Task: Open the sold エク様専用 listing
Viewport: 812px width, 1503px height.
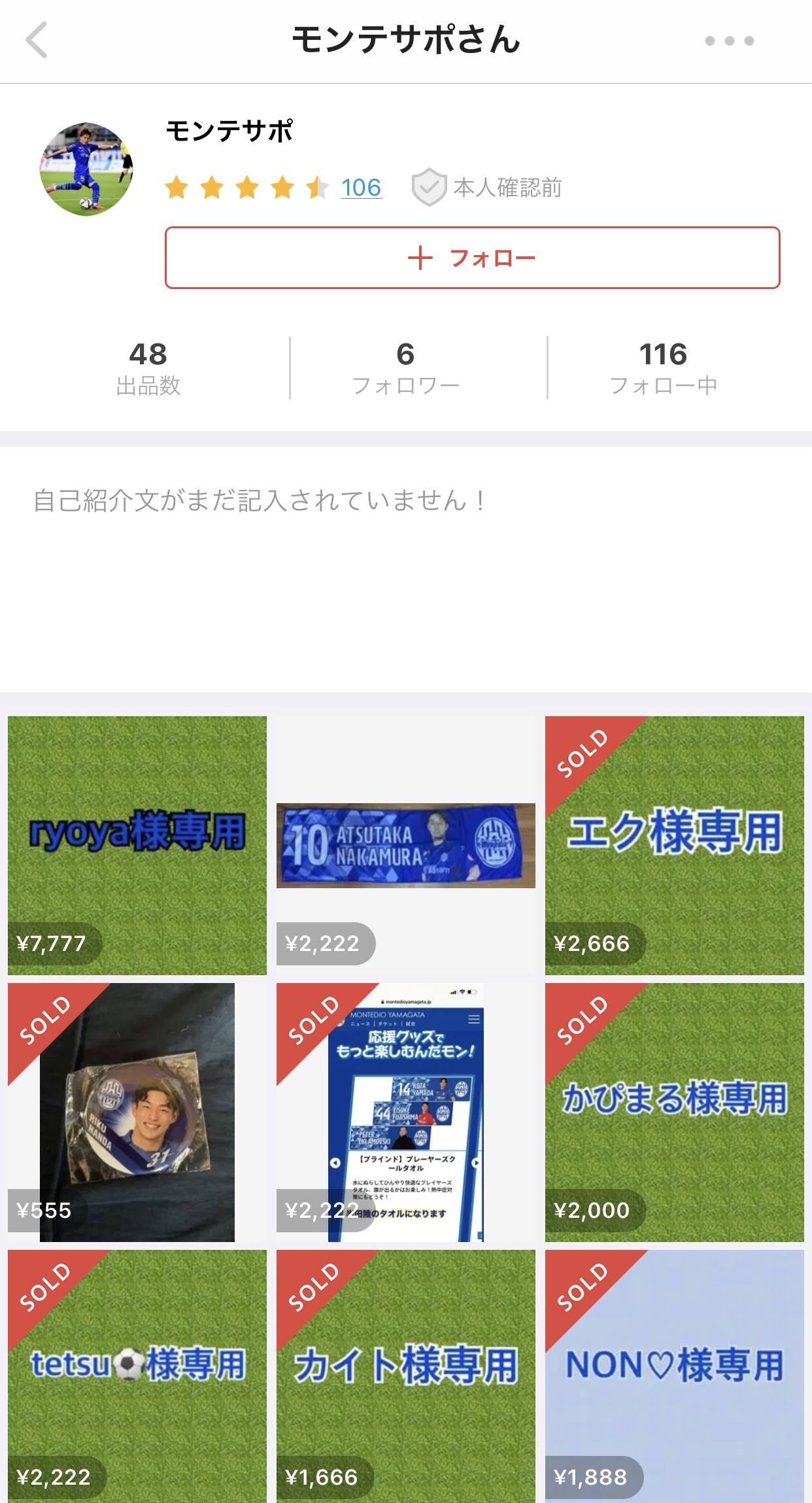Action: pos(674,845)
